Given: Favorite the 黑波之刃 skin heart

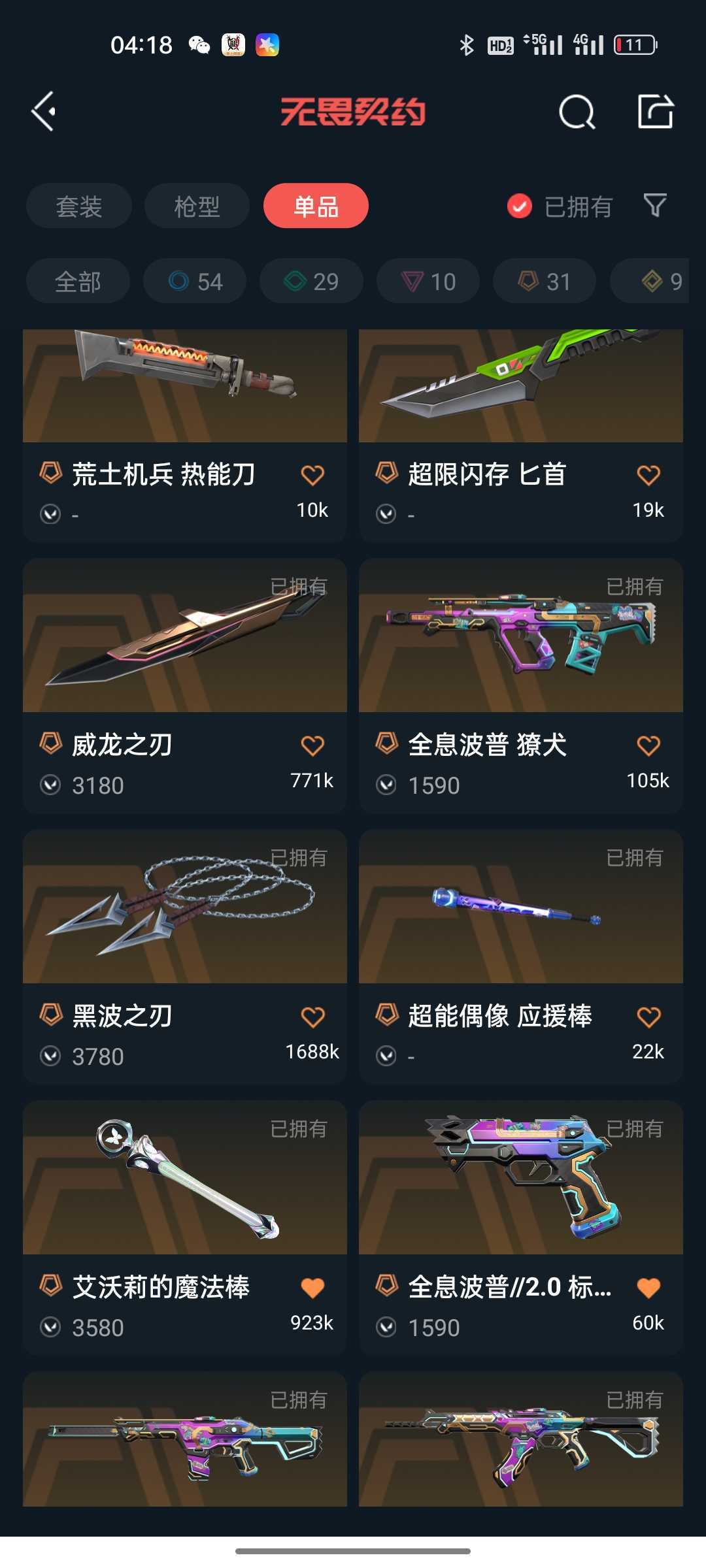Looking at the screenshot, I should 313,1017.
